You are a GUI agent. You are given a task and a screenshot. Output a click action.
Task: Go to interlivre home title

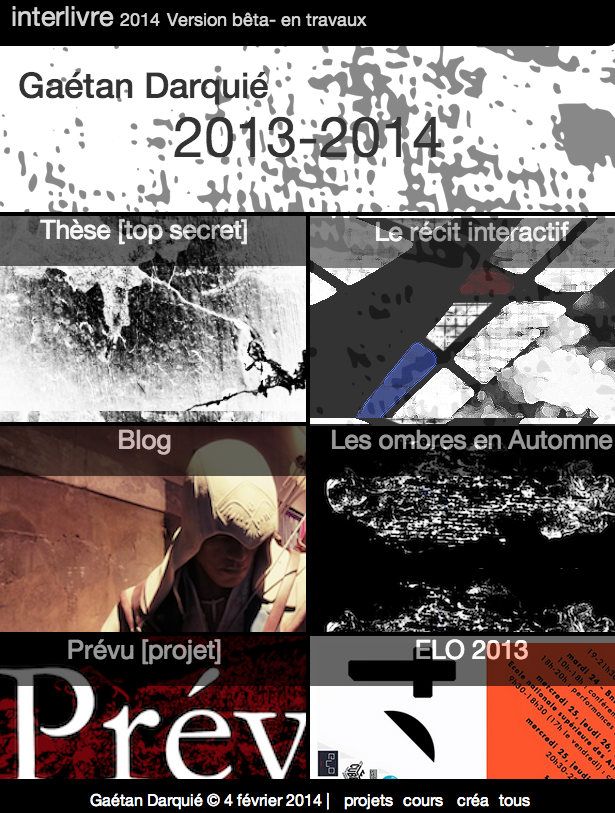pyautogui.click(x=61, y=19)
